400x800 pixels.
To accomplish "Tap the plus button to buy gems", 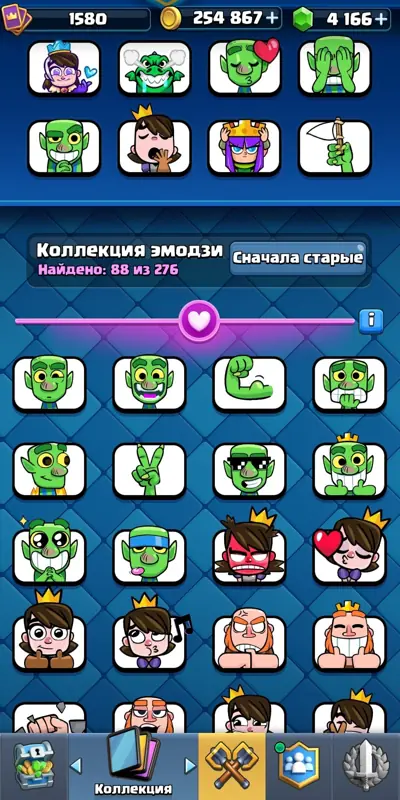I will tap(381, 19).
